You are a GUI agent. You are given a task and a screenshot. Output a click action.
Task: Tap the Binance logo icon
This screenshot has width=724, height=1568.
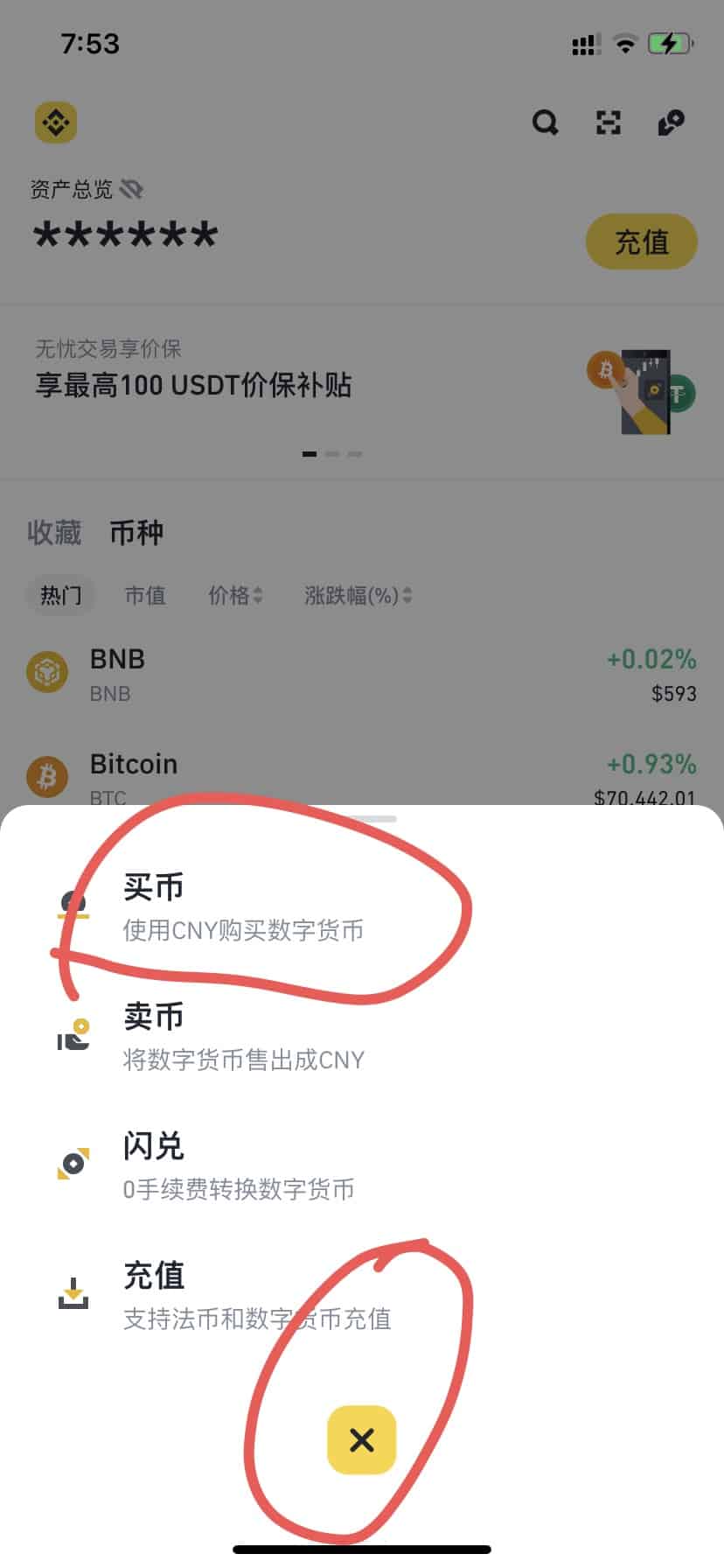pos(54,122)
